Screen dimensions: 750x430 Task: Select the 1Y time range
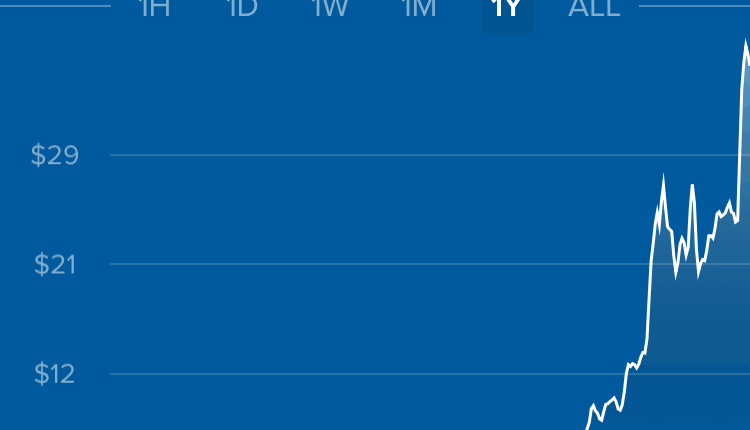tap(507, 10)
